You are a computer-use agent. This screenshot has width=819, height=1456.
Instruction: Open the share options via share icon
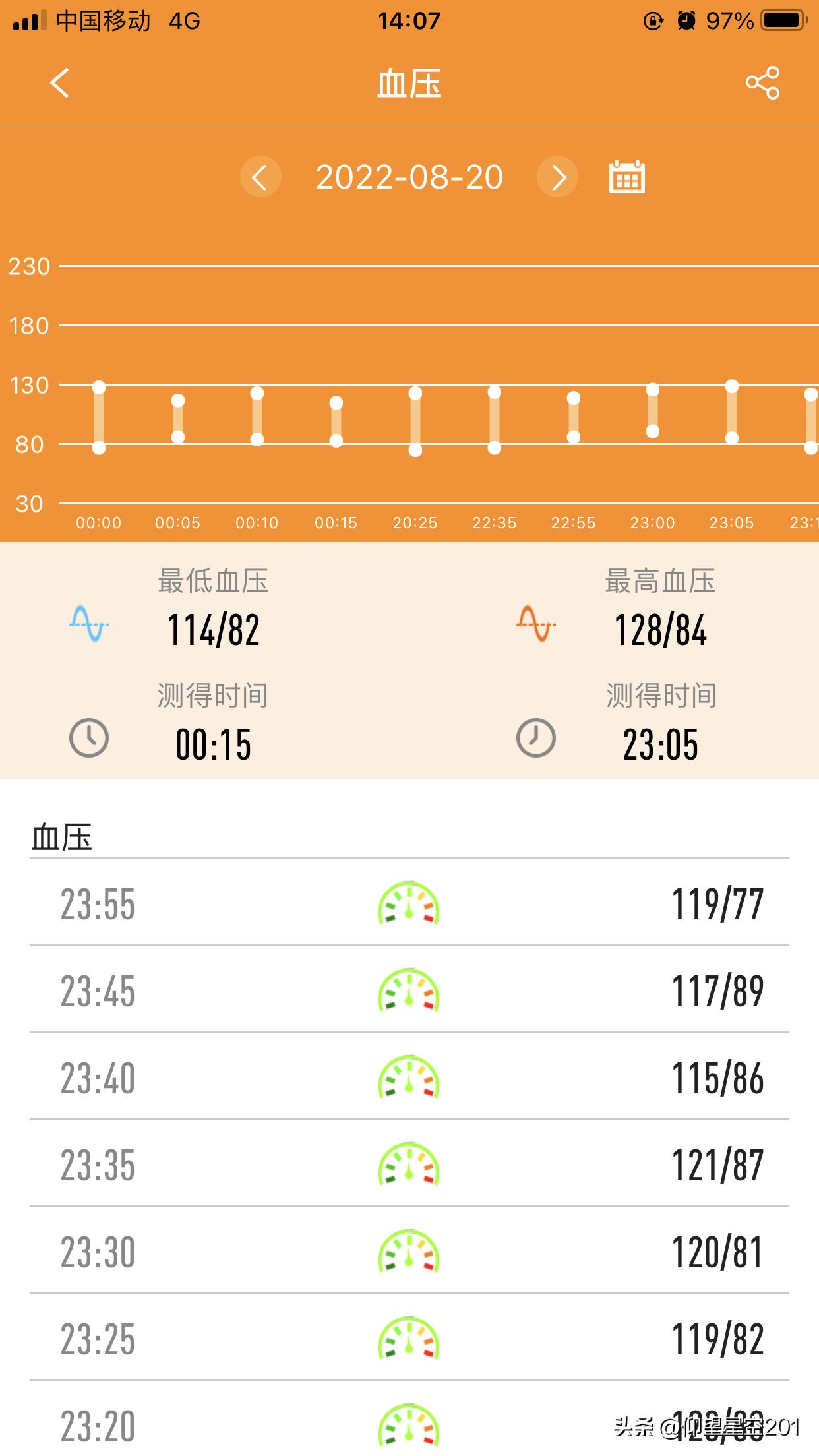tap(763, 83)
